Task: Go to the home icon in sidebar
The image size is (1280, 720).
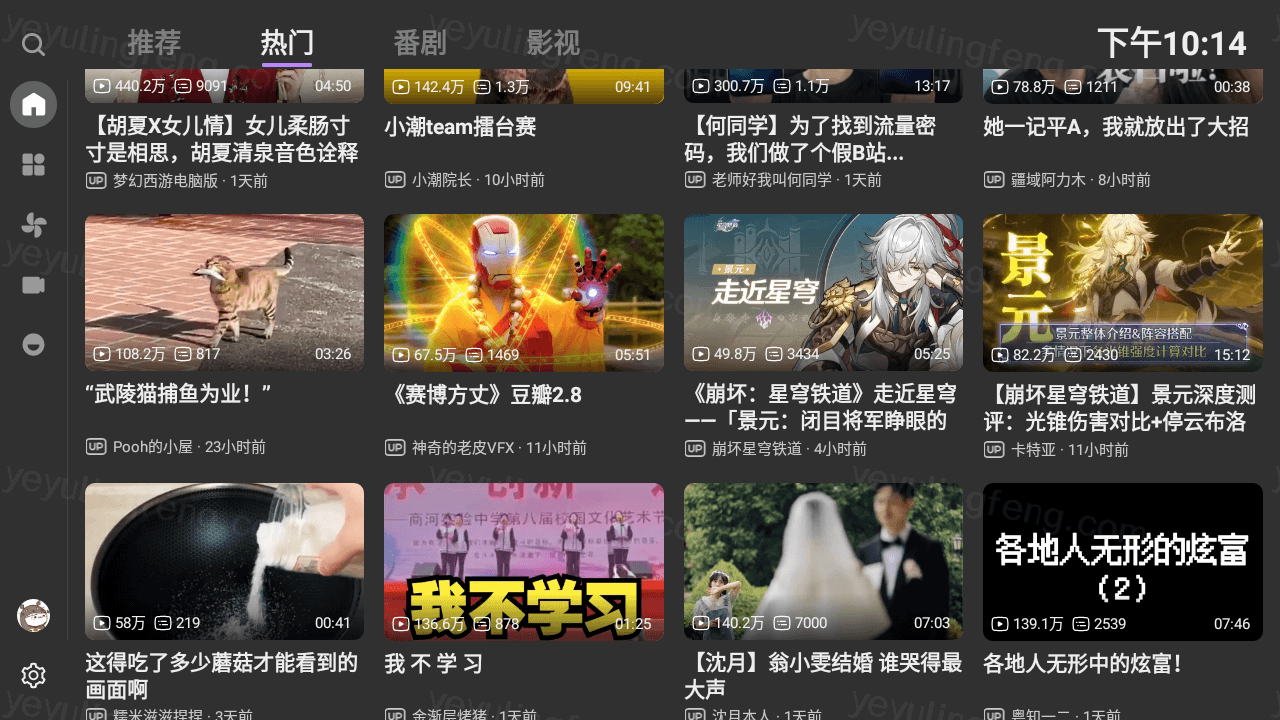Action: pos(33,104)
